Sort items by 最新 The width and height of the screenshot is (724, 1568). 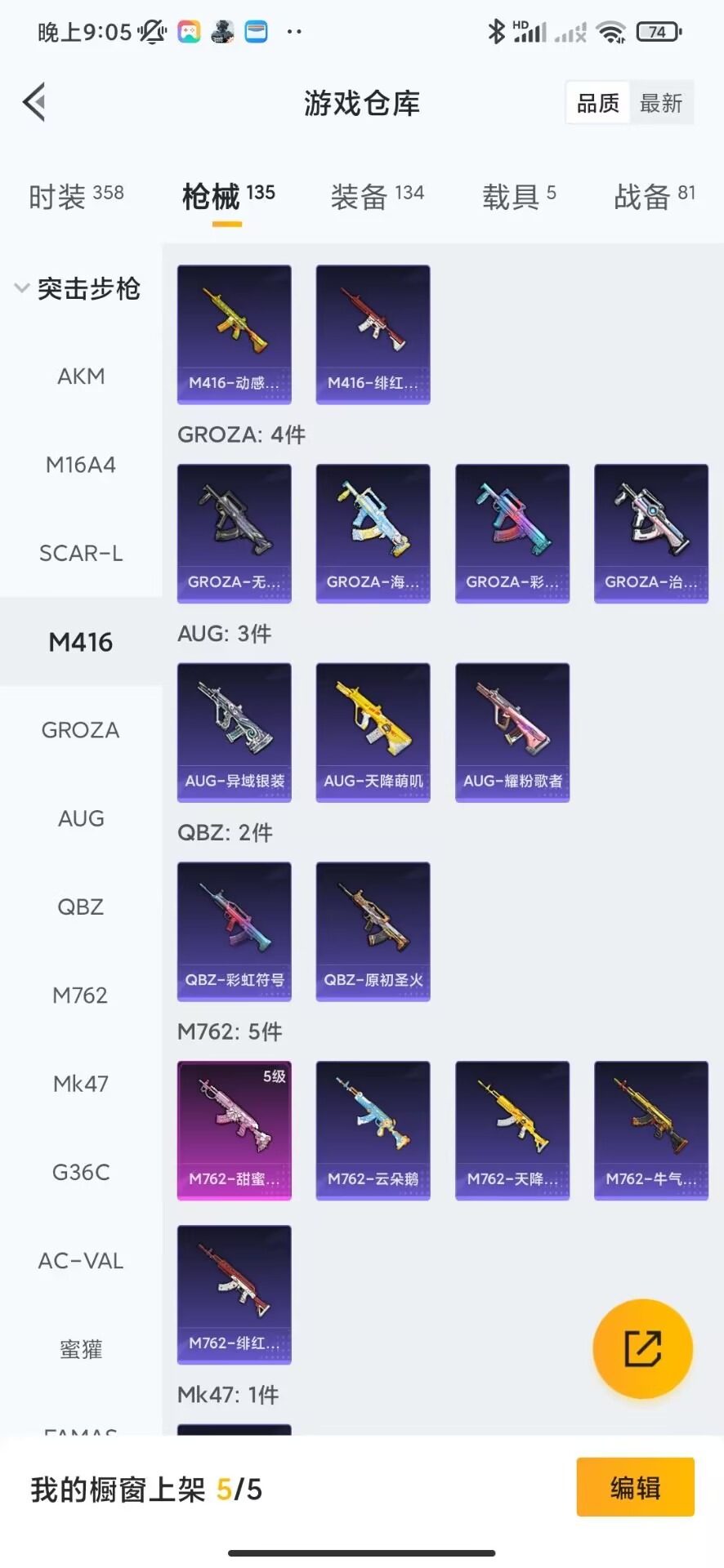click(x=661, y=103)
